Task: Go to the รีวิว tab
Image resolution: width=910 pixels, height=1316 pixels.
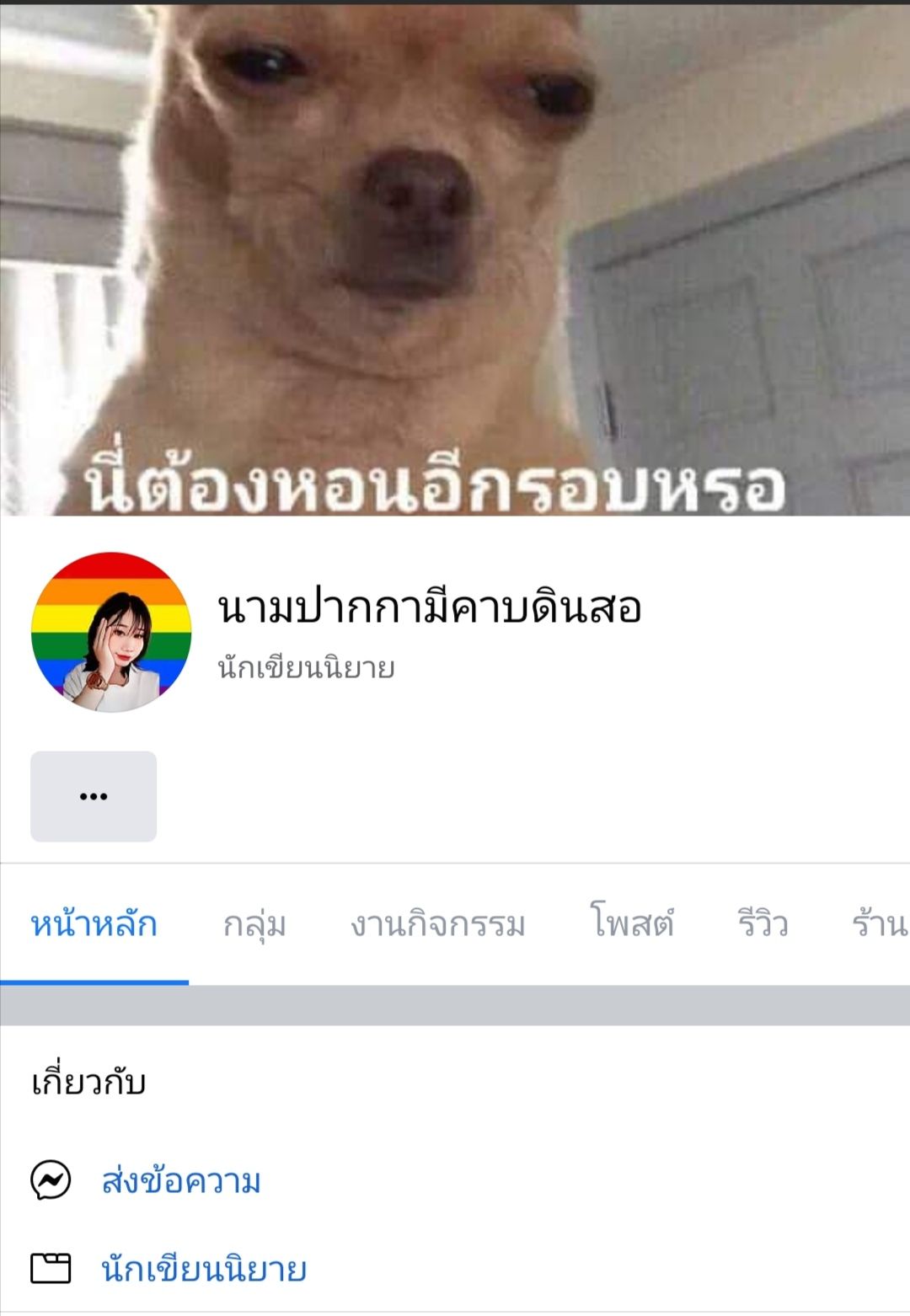Action: [x=763, y=924]
